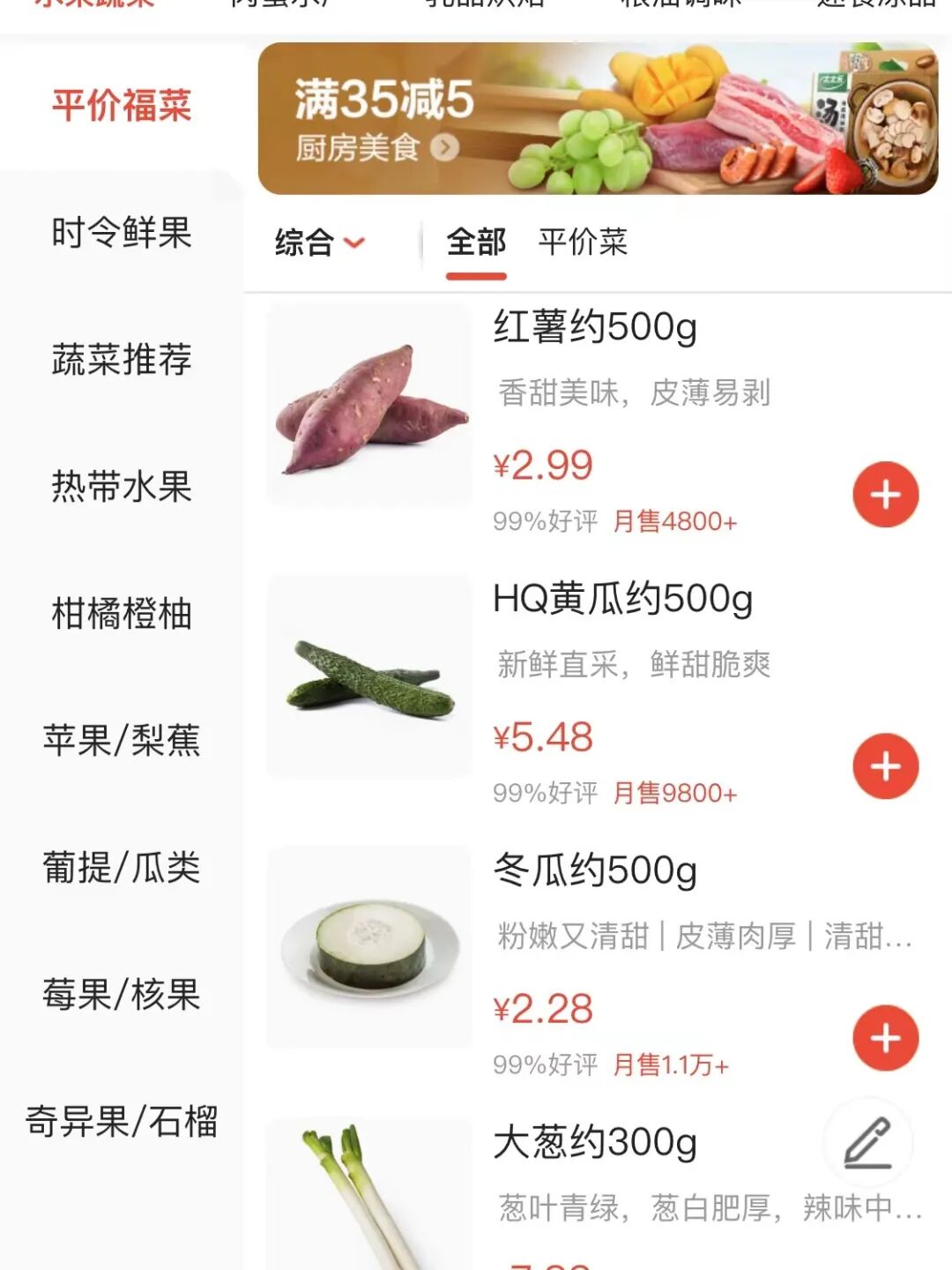The image size is (952, 1270).
Task: Switch to 苹果/梨蕉 category
Action: pos(122,741)
